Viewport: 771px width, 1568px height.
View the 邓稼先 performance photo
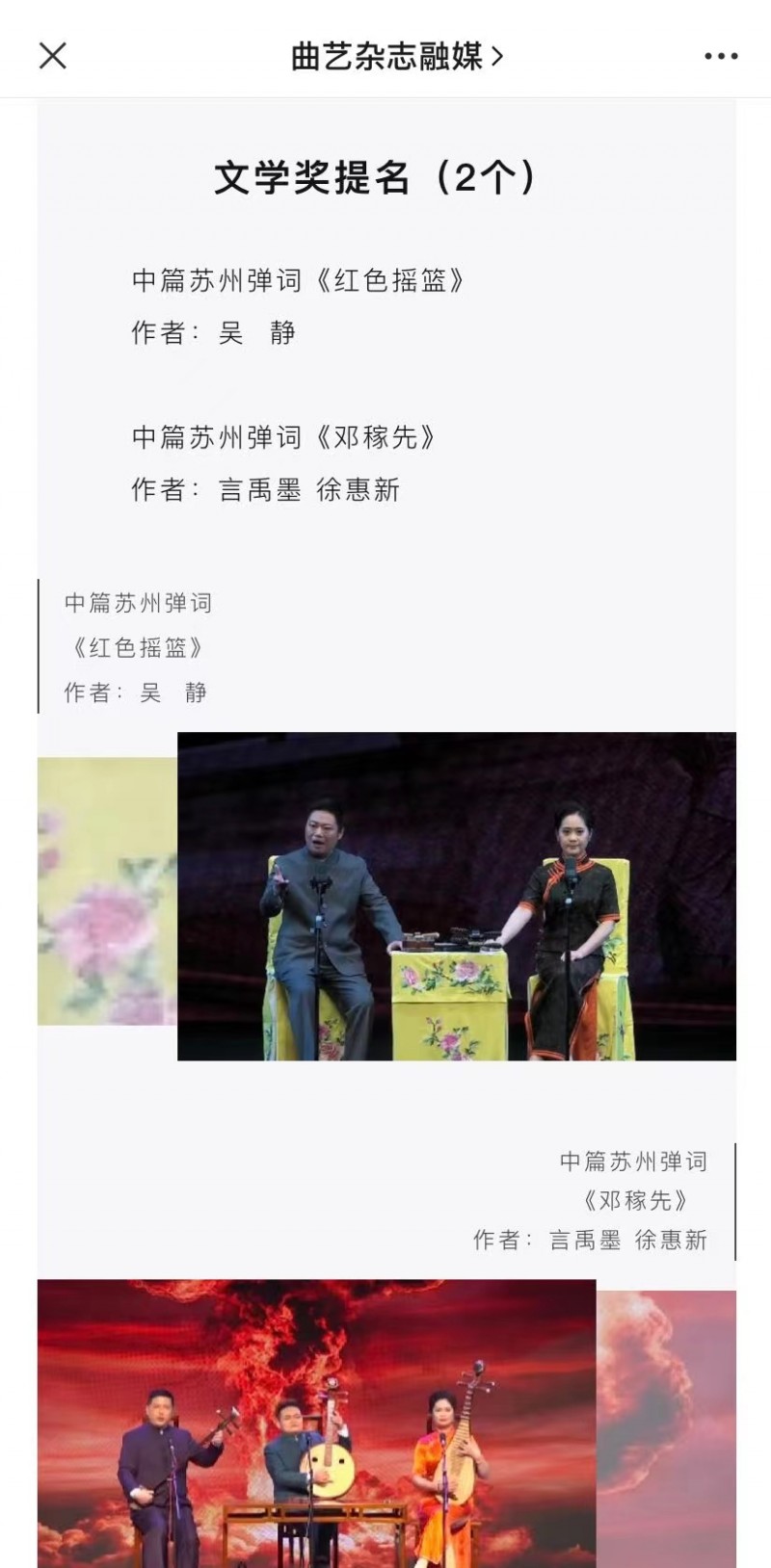(x=316, y=1423)
